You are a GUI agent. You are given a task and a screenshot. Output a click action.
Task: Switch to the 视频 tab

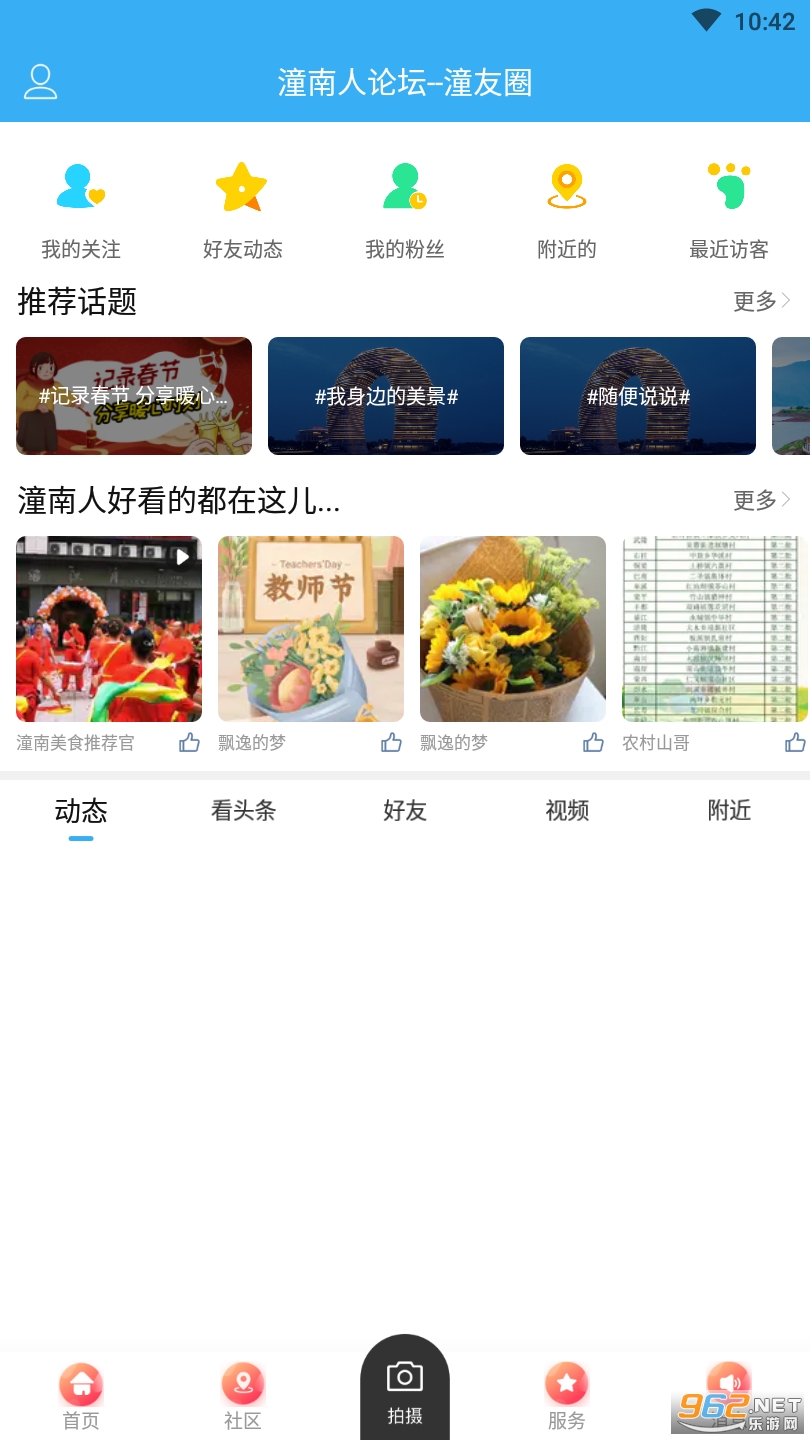tap(567, 810)
